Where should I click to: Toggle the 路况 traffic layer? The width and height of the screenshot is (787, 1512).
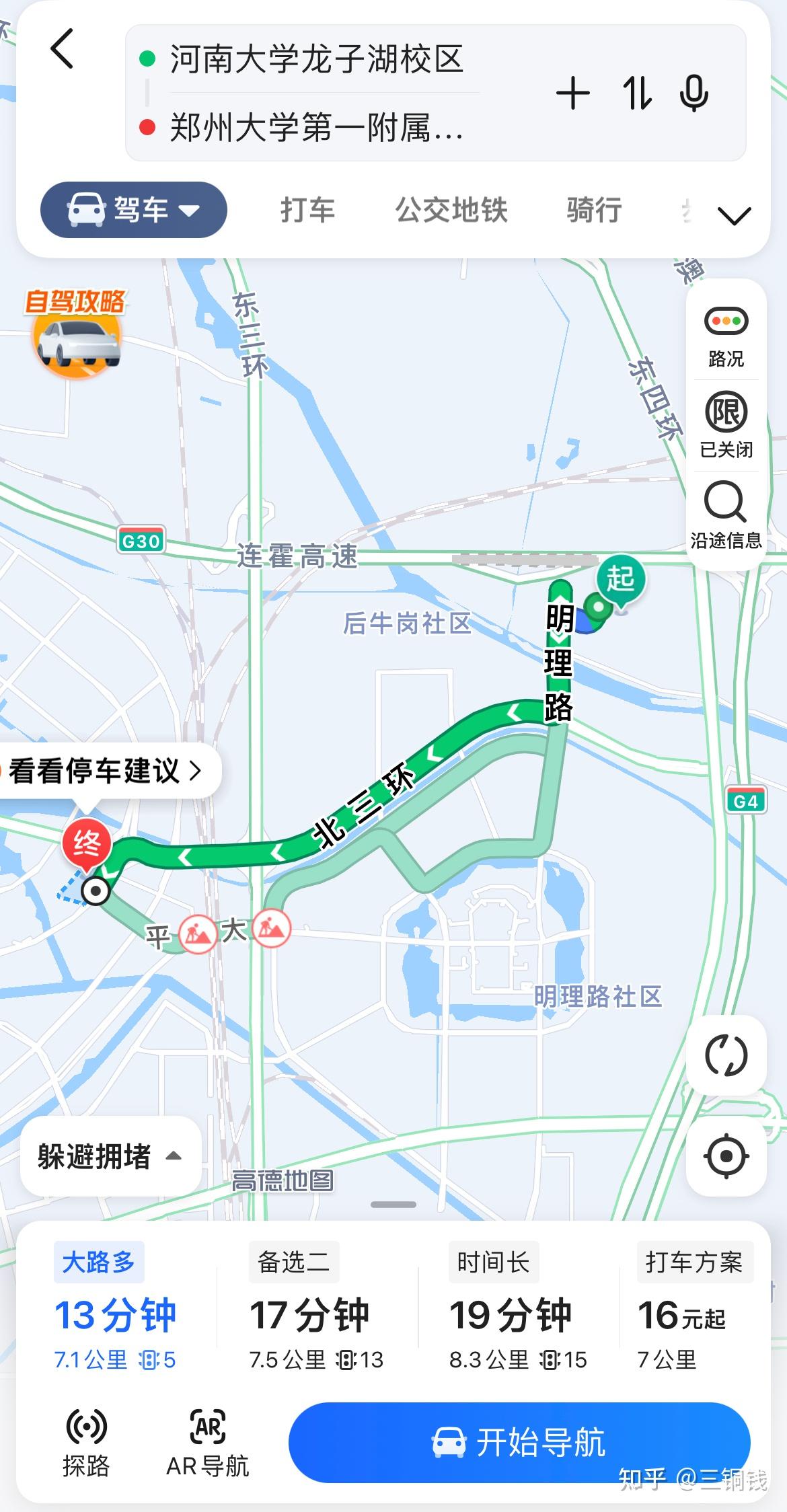pyautogui.click(x=726, y=334)
